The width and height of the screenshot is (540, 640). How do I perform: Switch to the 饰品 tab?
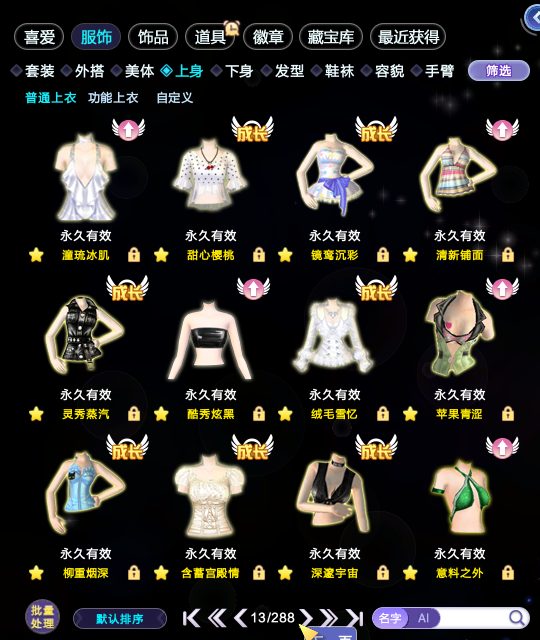[153, 37]
